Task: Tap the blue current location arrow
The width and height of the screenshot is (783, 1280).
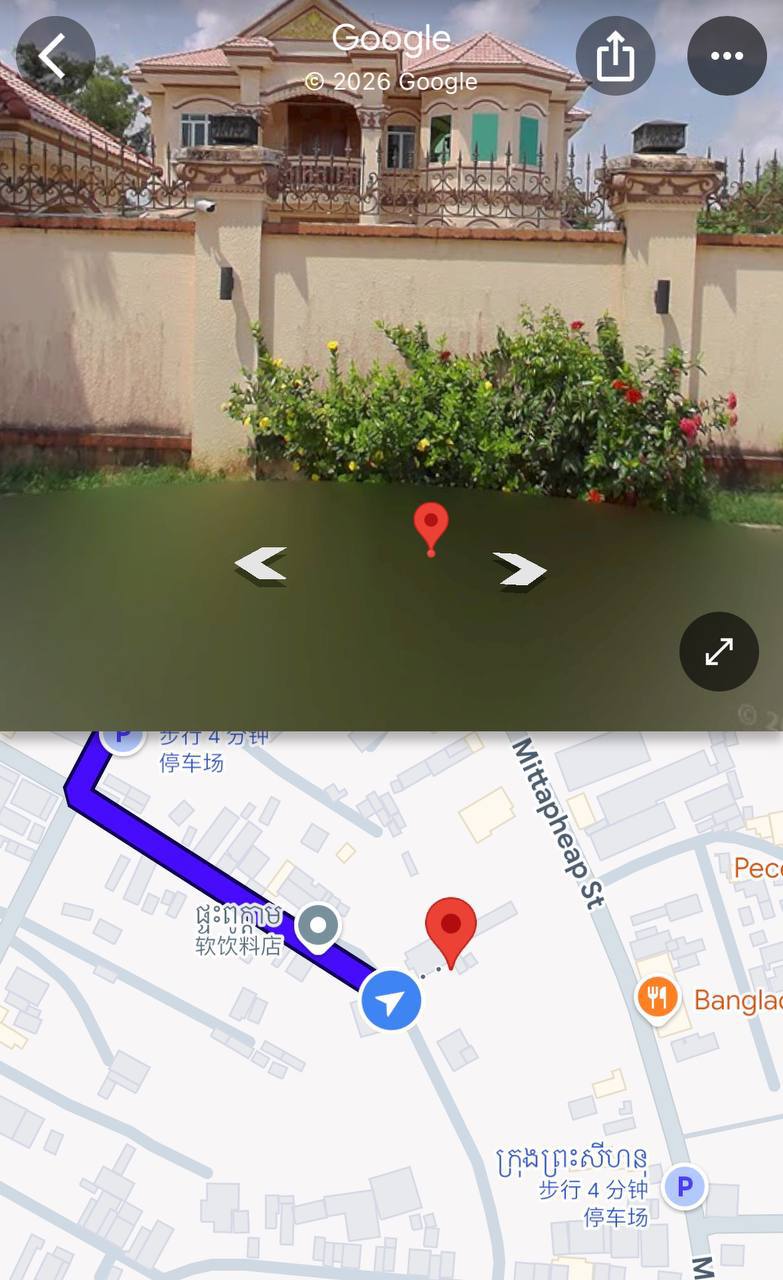Action: pyautogui.click(x=391, y=1000)
